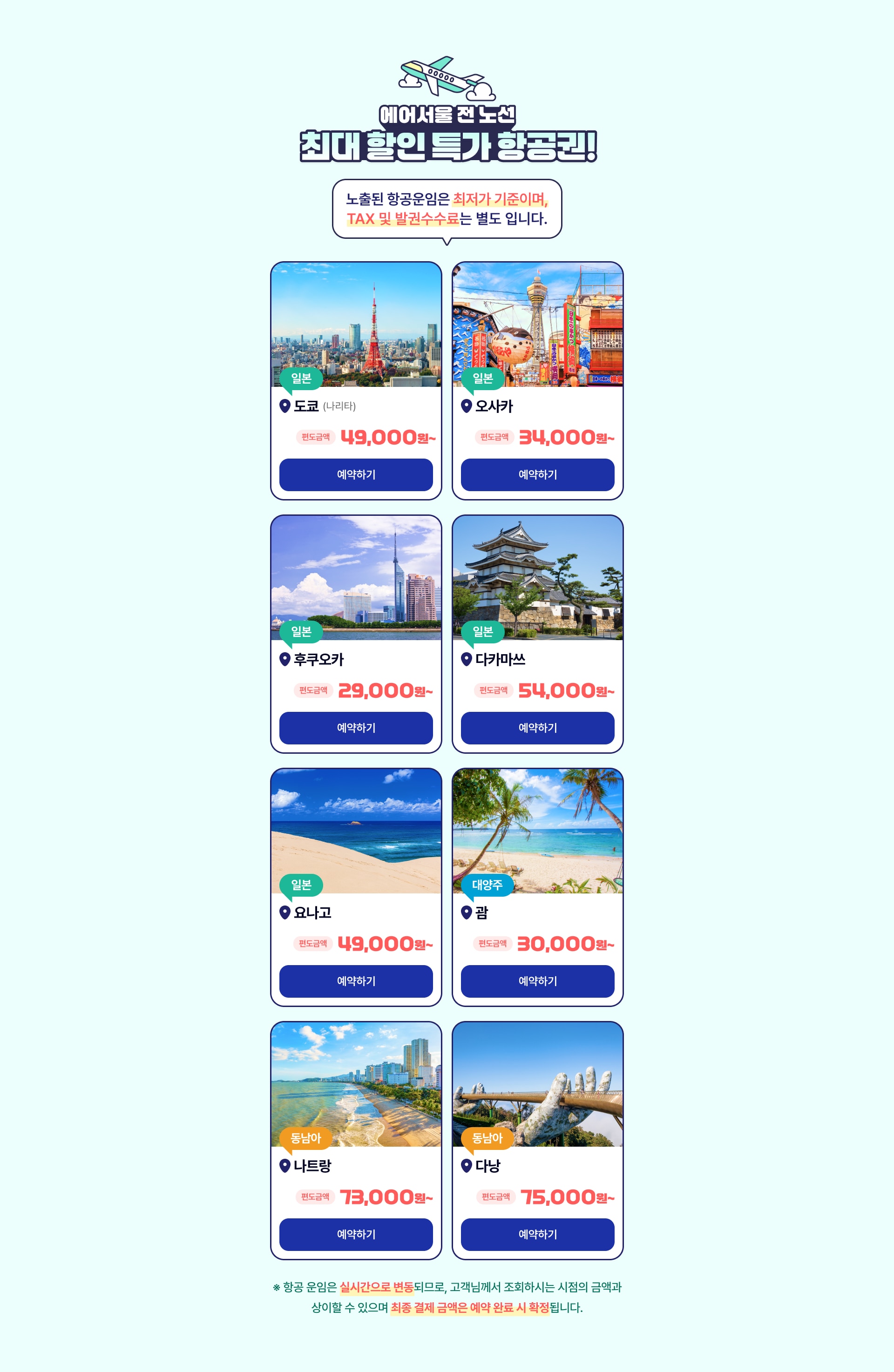Reserve the Fukuoka 29,000 won ticket

tap(356, 728)
